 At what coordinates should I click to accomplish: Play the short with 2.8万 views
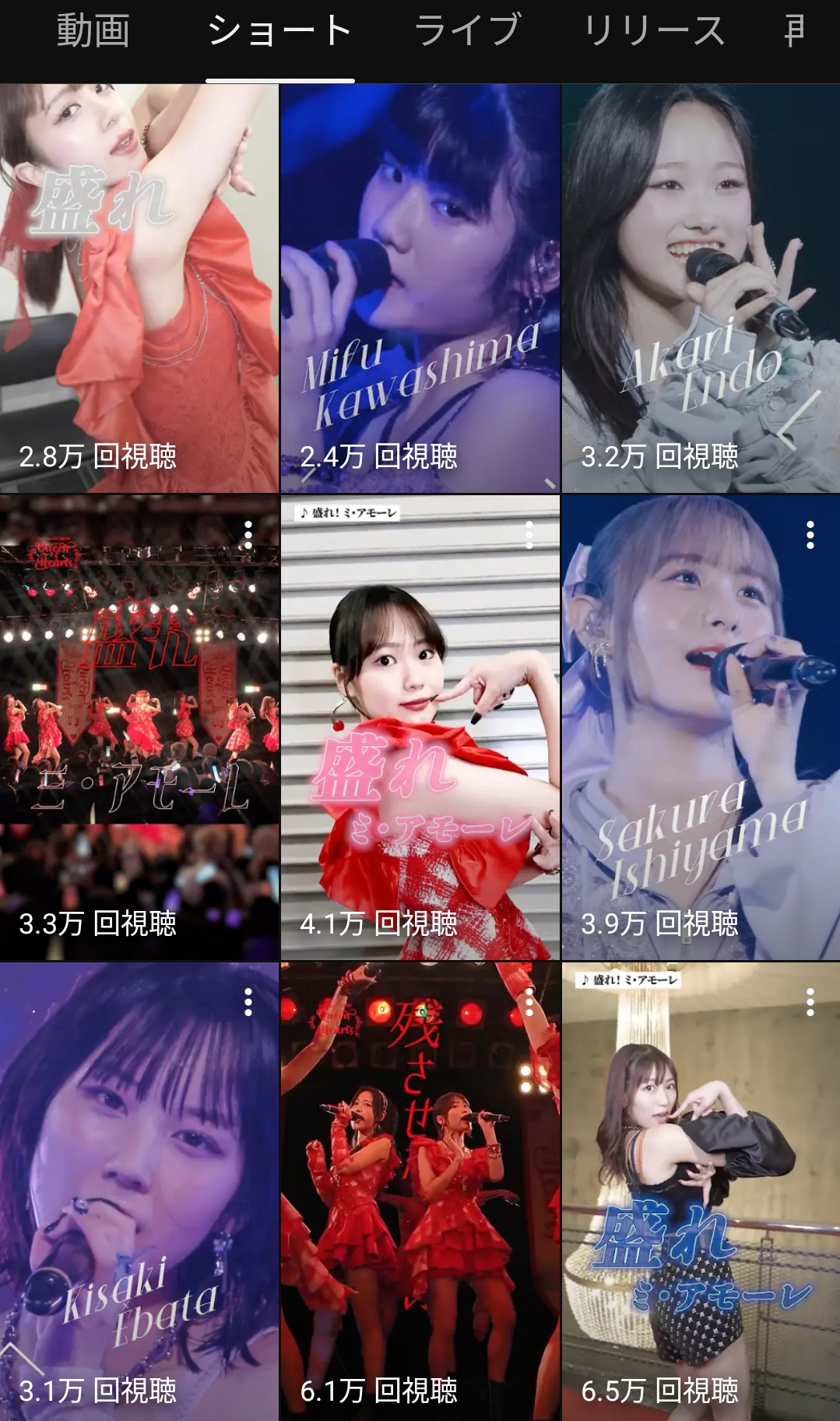click(x=139, y=288)
